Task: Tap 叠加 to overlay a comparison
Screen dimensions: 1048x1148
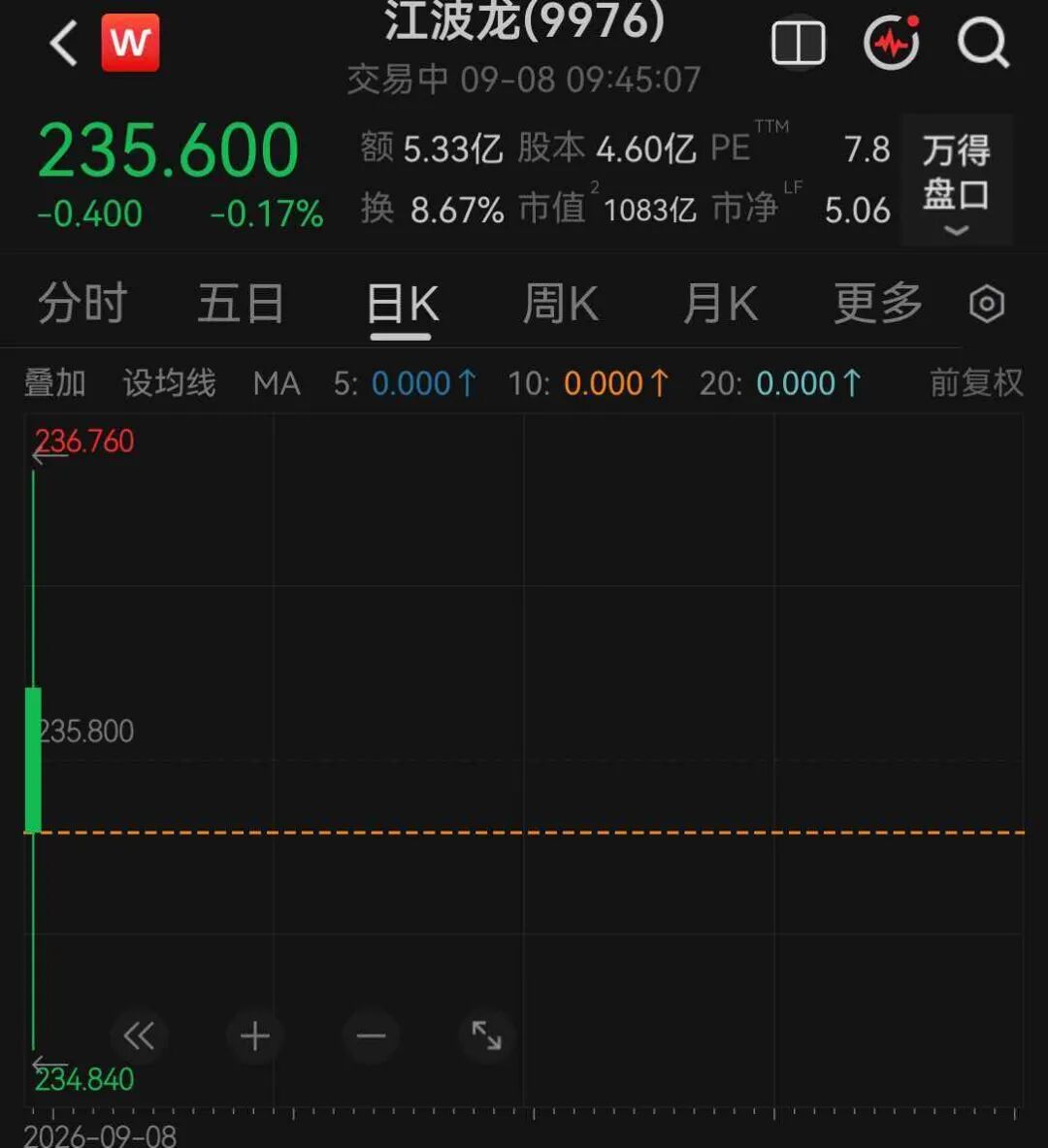Action: coord(55,383)
